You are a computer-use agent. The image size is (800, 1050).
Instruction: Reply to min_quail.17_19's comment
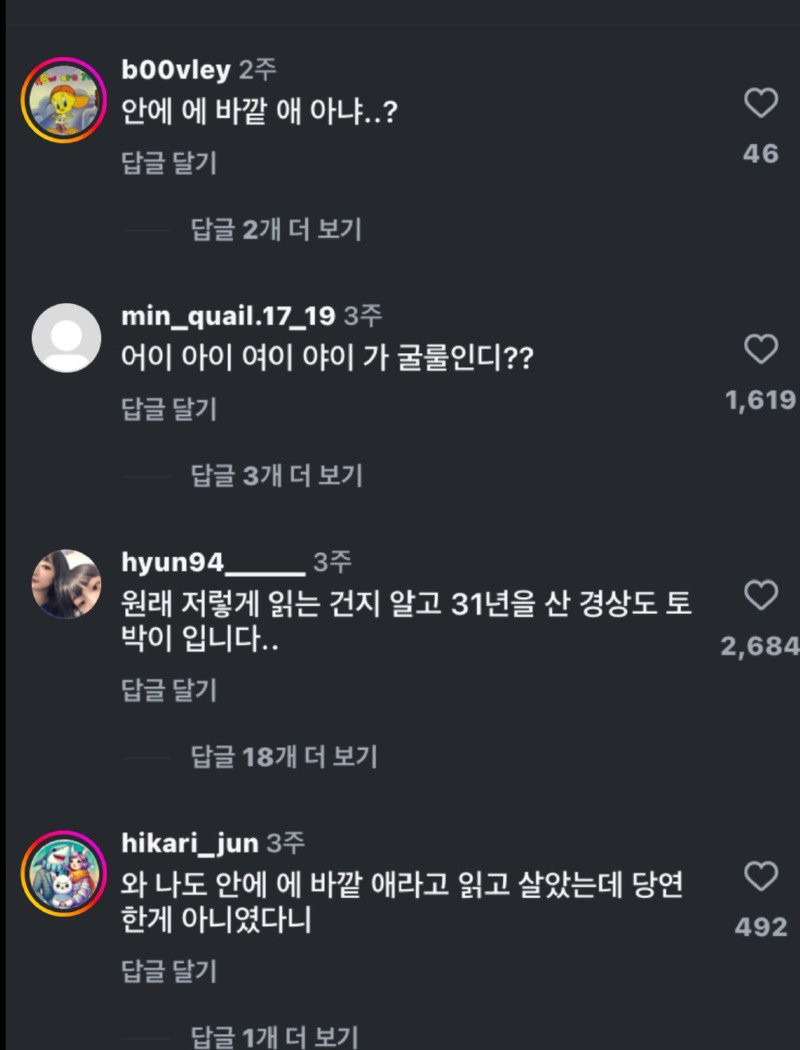[168, 408]
